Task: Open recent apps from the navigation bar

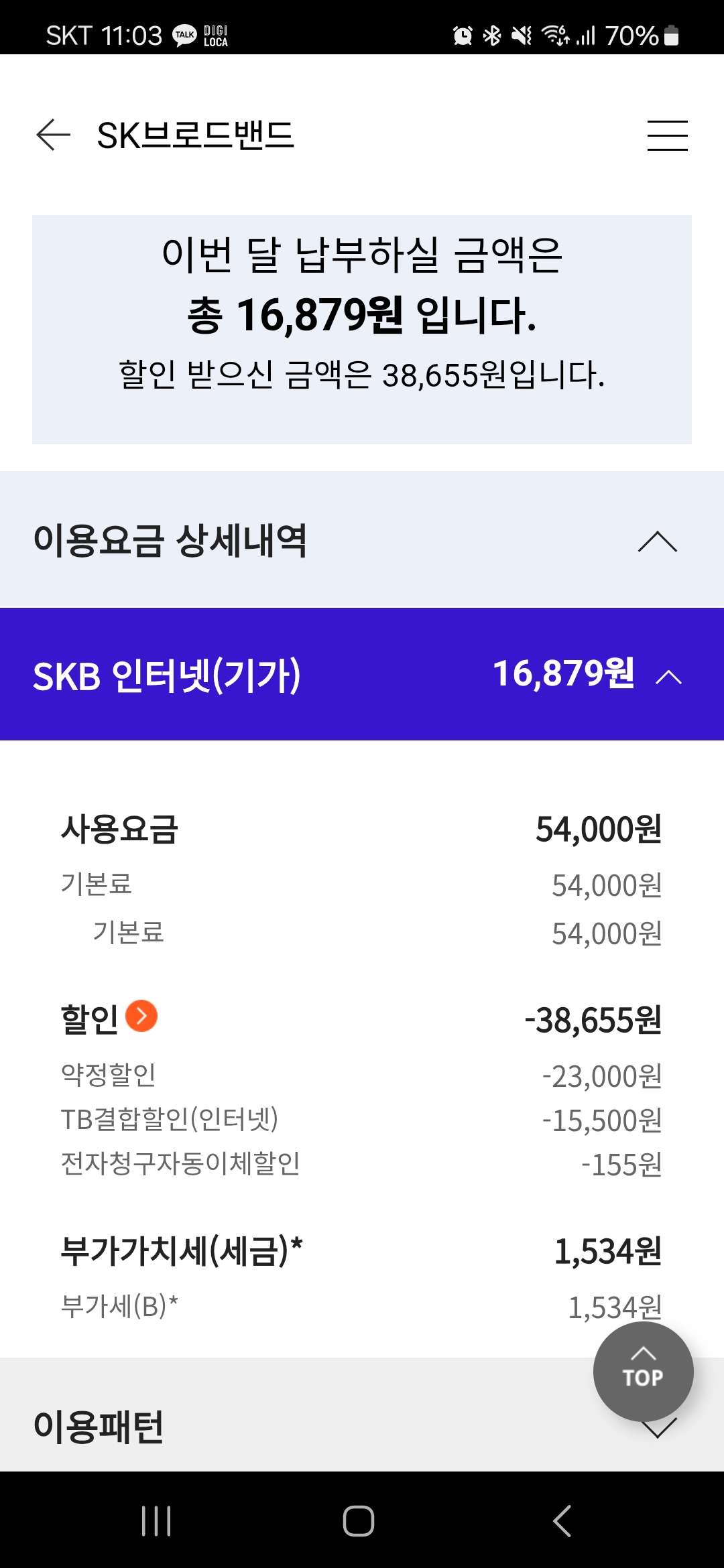Action: 156,1520
